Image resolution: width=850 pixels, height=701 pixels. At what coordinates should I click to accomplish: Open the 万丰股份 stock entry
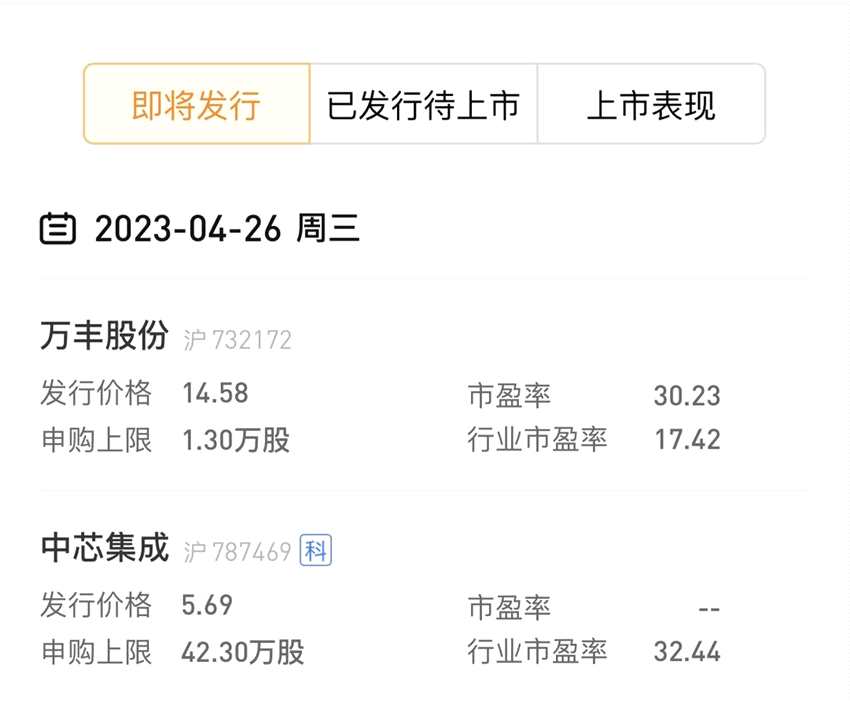point(105,338)
